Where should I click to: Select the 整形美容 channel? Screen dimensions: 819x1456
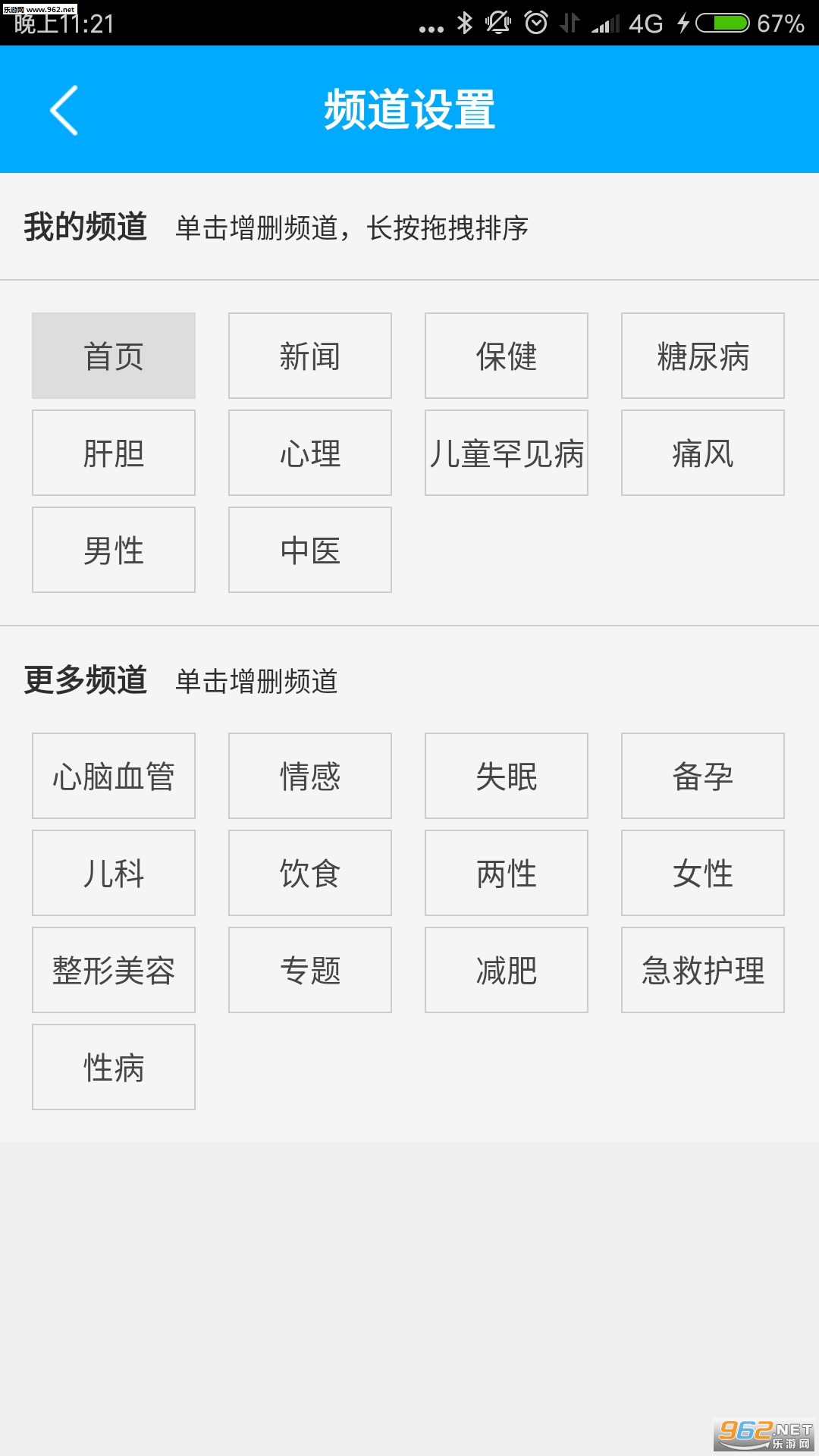click(x=114, y=970)
